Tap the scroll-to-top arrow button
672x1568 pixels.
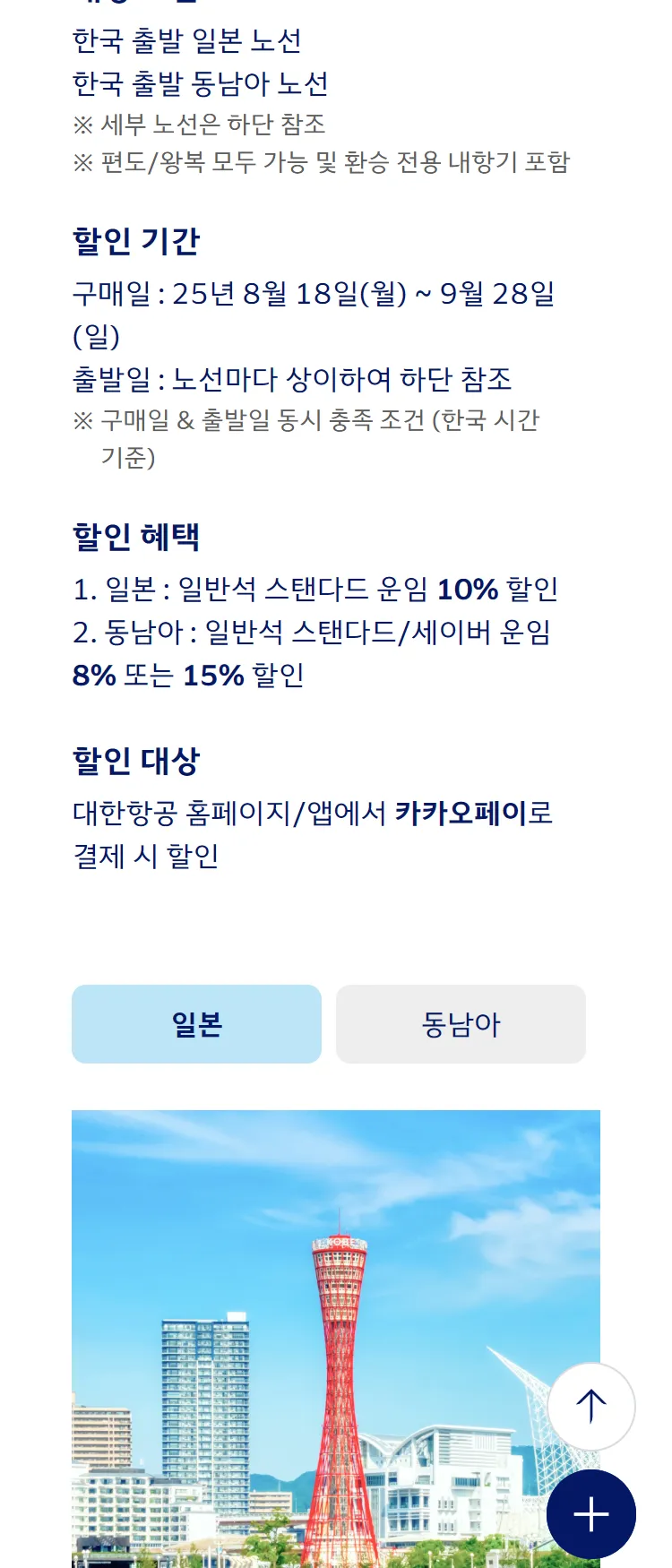click(591, 1407)
